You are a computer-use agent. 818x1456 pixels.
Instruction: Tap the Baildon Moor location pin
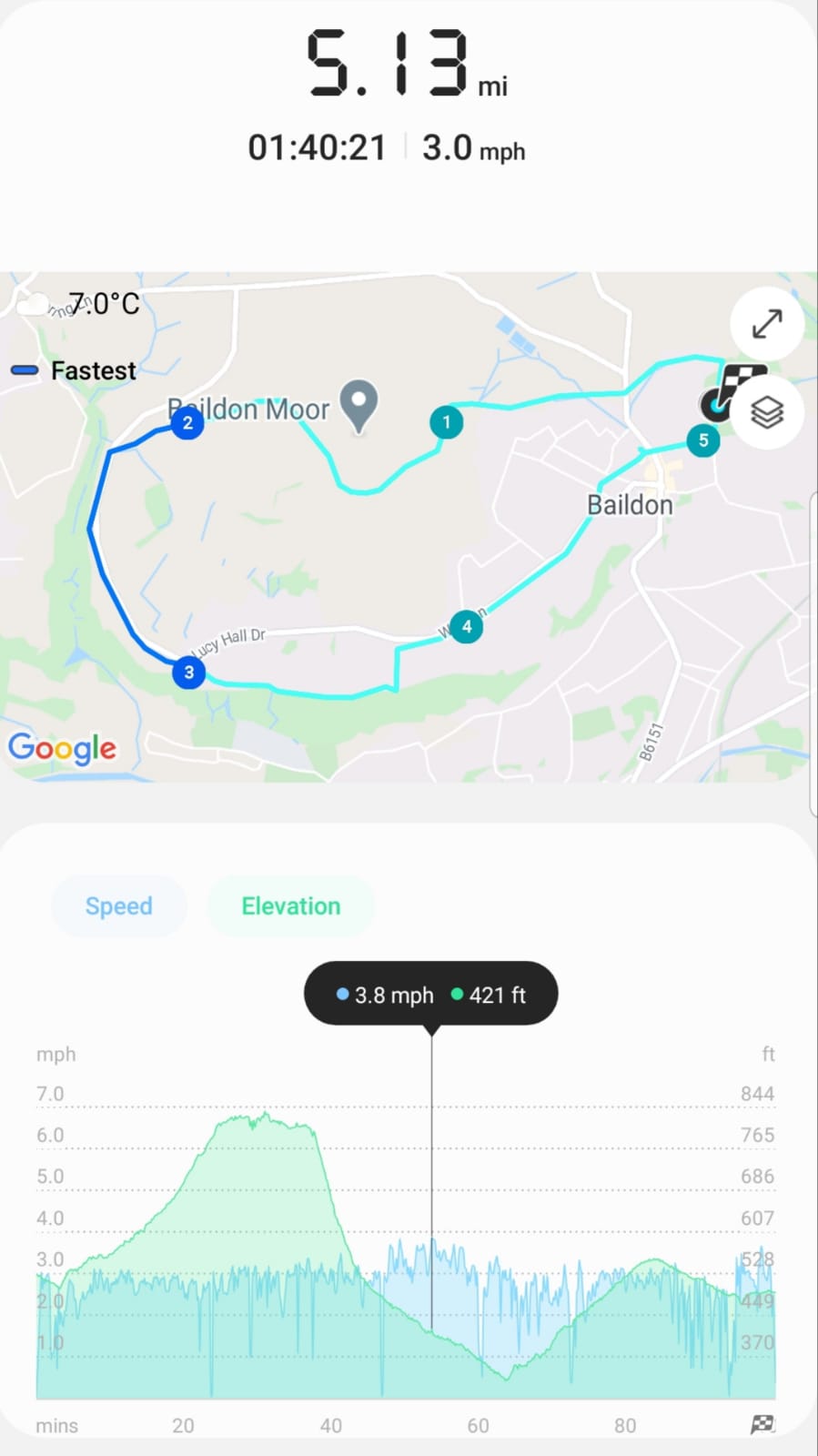point(359,406)
